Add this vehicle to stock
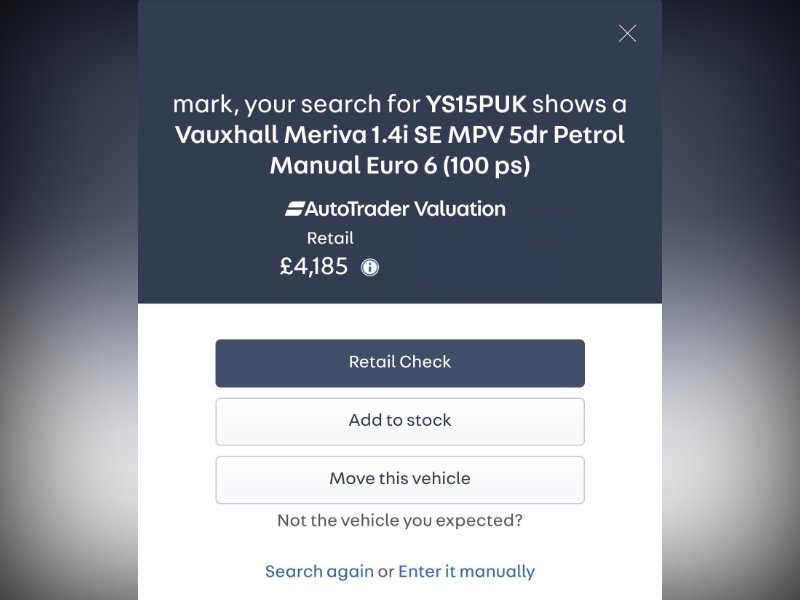The image size is (800, 600). click(x=400, y=421)
